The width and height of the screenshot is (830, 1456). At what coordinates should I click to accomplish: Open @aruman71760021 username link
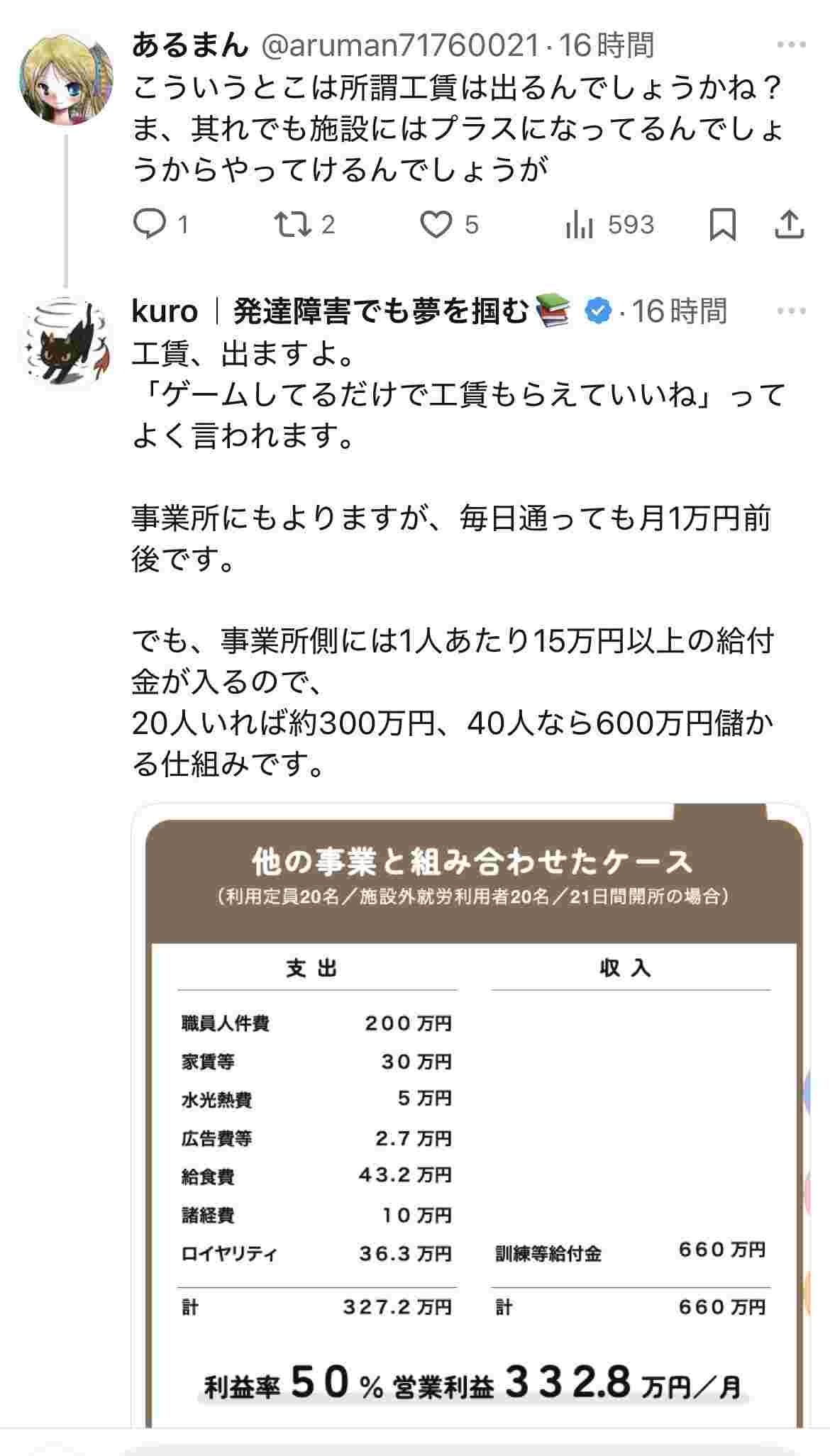(x=401, y=45)
